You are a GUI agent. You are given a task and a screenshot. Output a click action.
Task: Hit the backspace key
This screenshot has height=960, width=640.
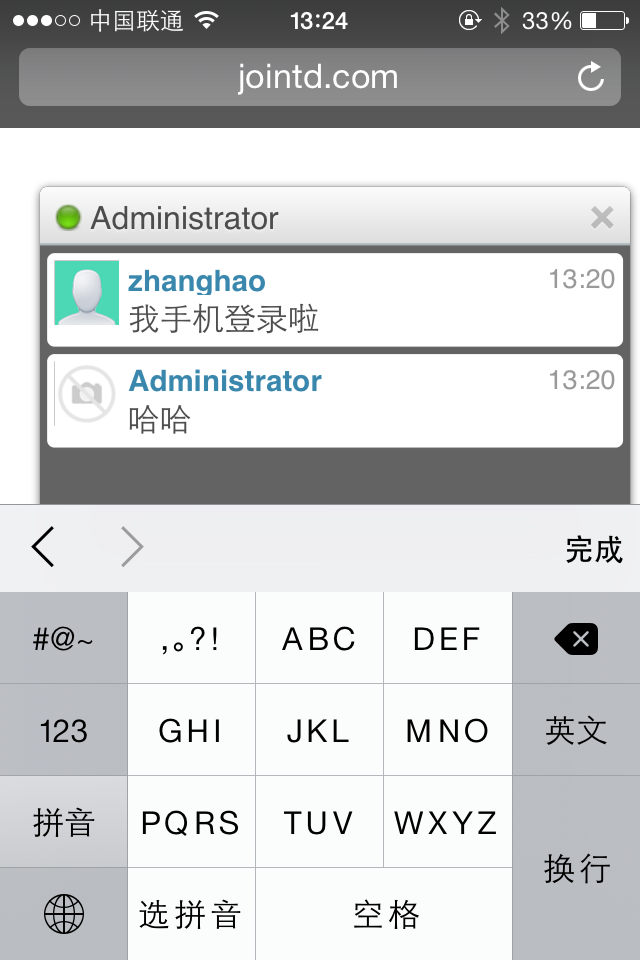point(576,638)
